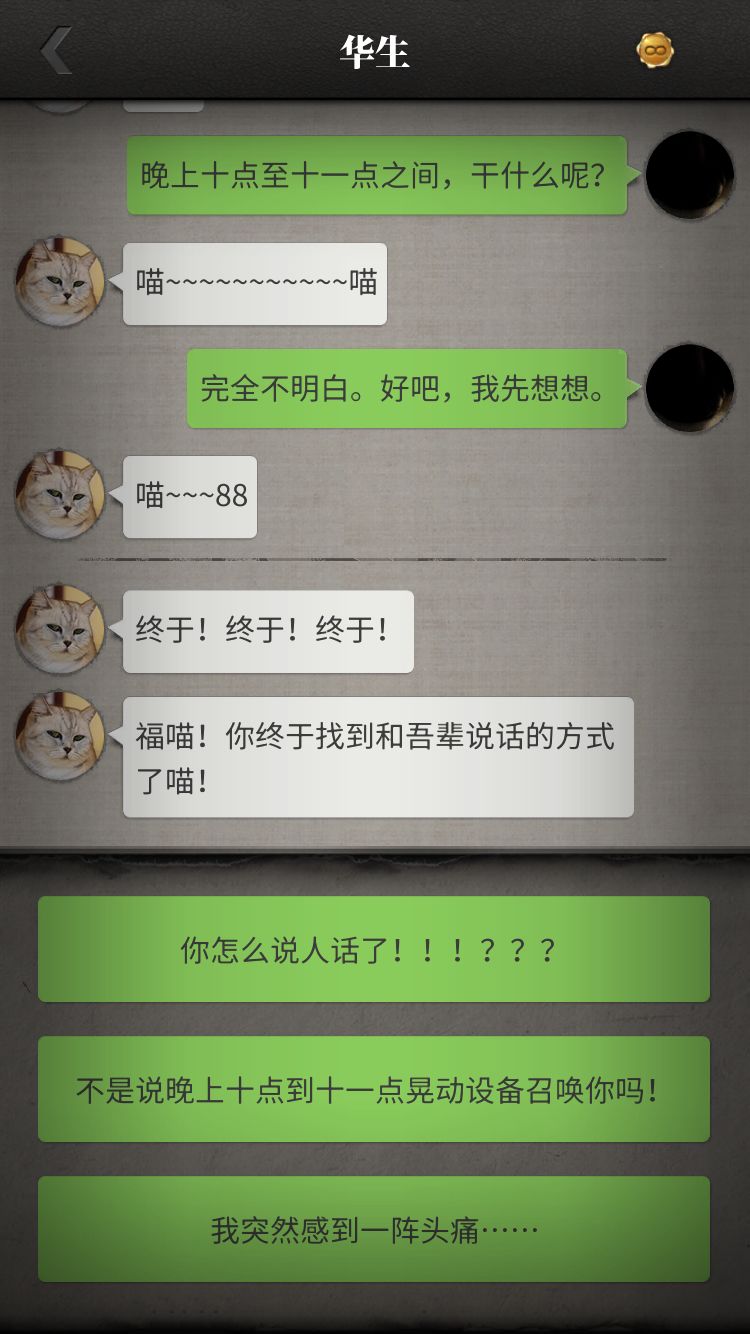
Task: Tap the 终于！终于！终于！chat bubble
Action: tap(267, 630)
